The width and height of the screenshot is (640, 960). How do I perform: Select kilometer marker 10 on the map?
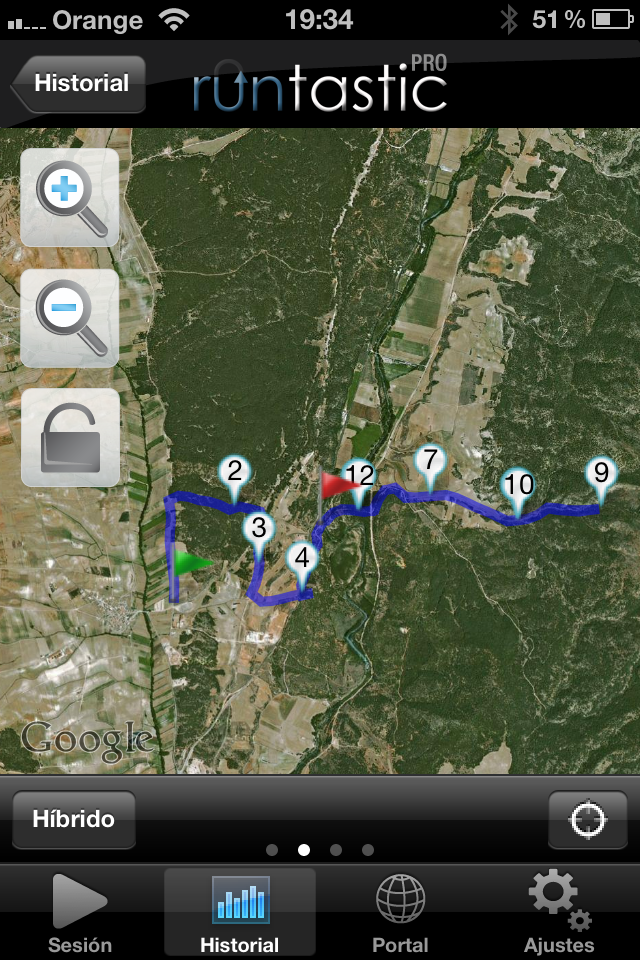pyautogui.click(x=518, y=487)
